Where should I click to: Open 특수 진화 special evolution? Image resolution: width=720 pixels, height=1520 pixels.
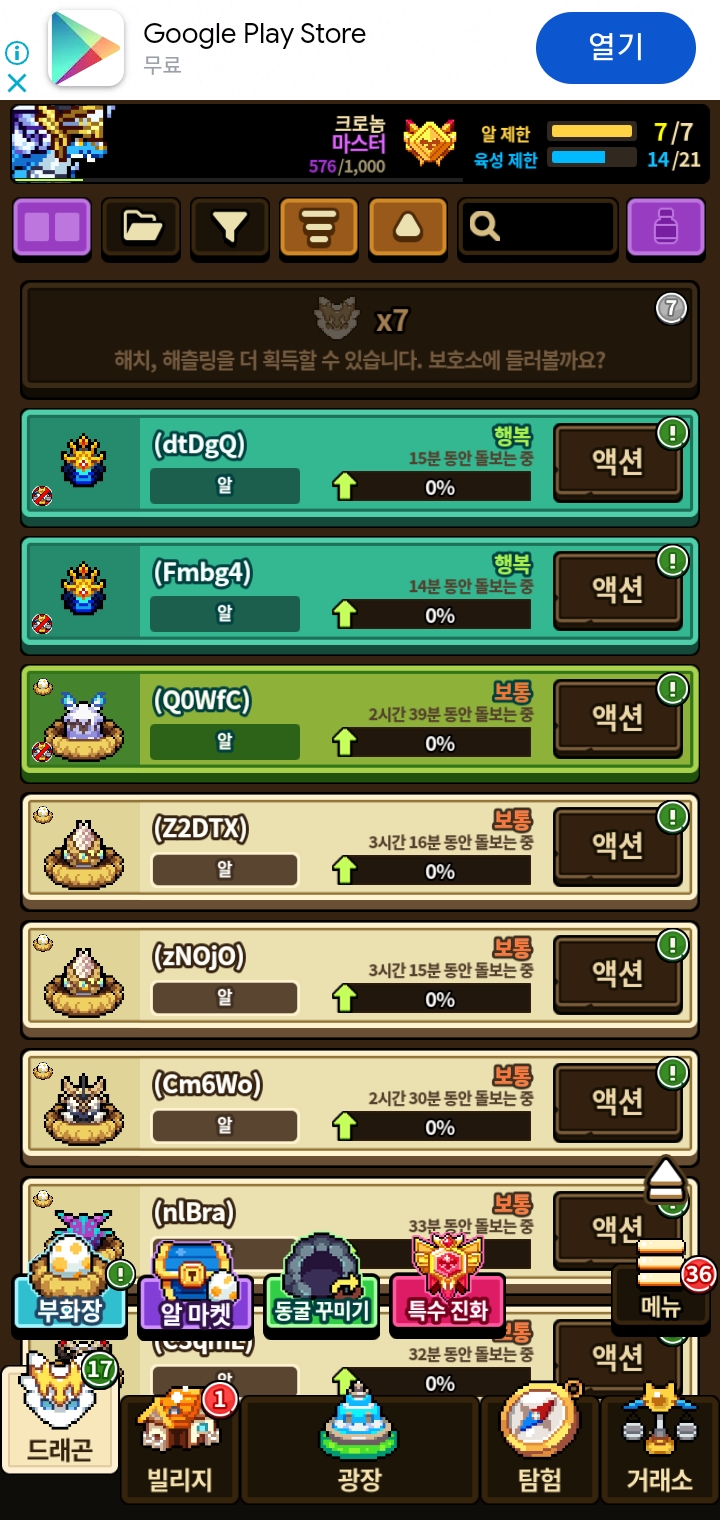447,1298
